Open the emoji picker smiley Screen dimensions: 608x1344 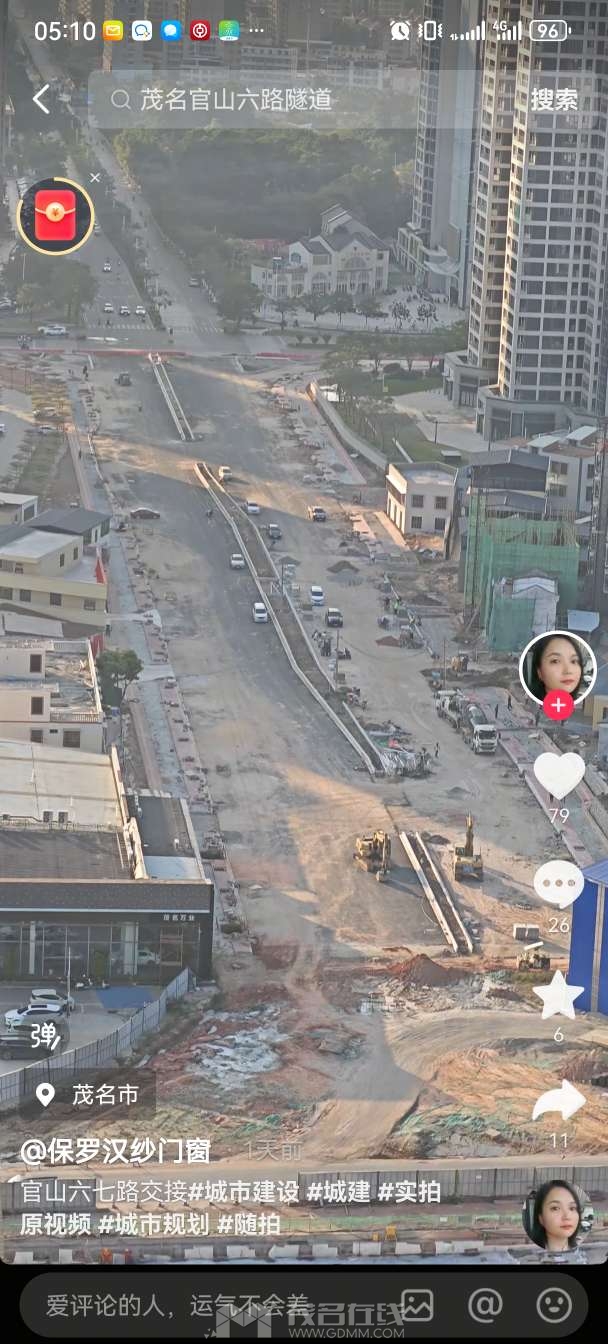pyautogui.click(x=553, y=1304)
